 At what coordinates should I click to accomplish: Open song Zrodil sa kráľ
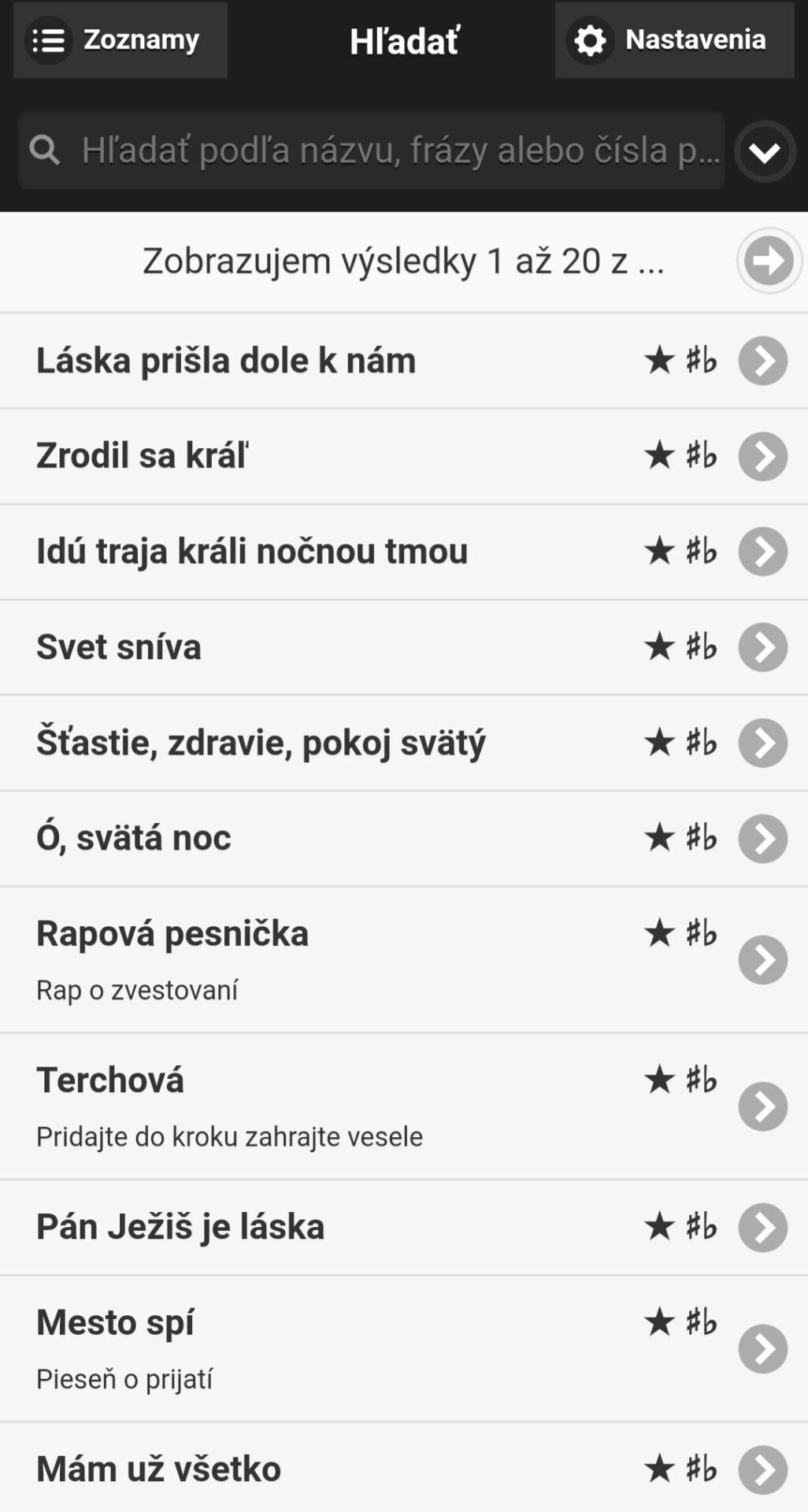coord(143,456)
